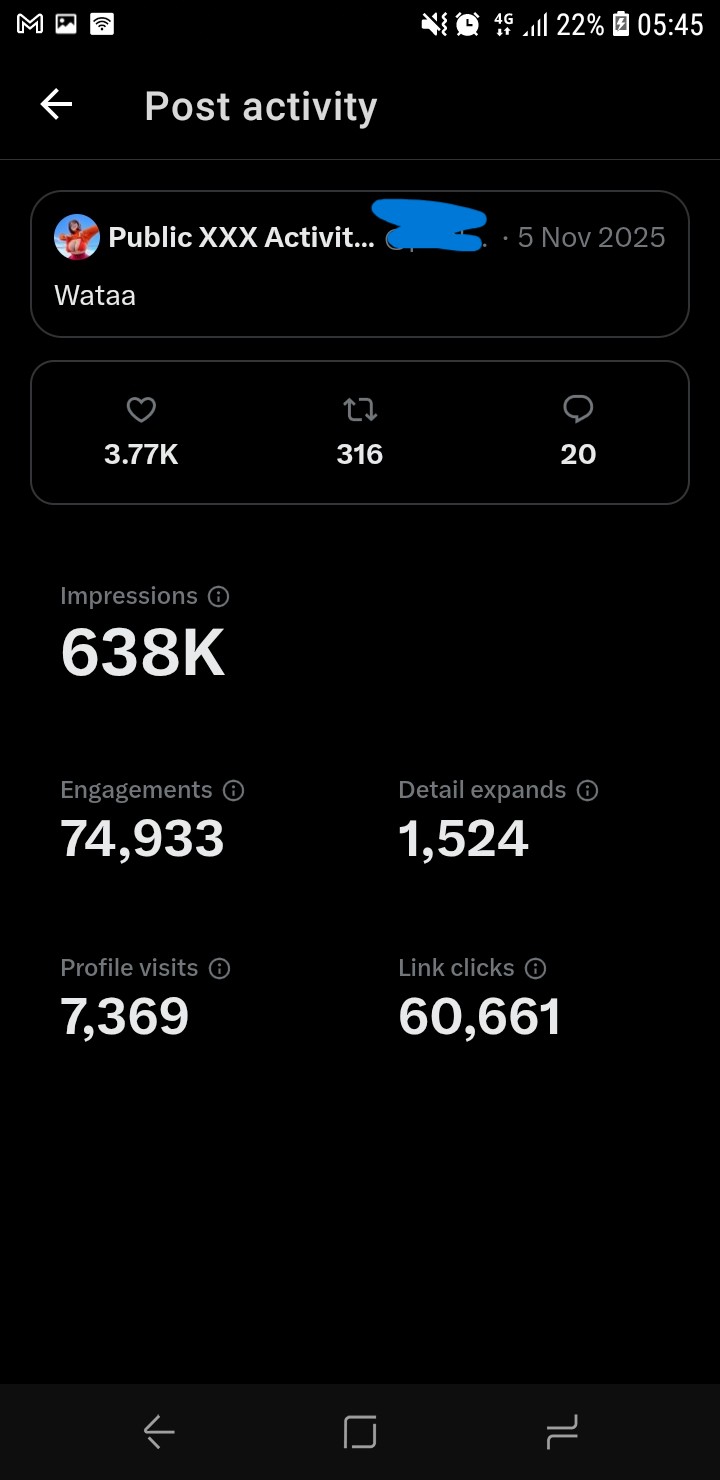Open the Wataa post card
720x1480 pixels.
tap(360, 265)
